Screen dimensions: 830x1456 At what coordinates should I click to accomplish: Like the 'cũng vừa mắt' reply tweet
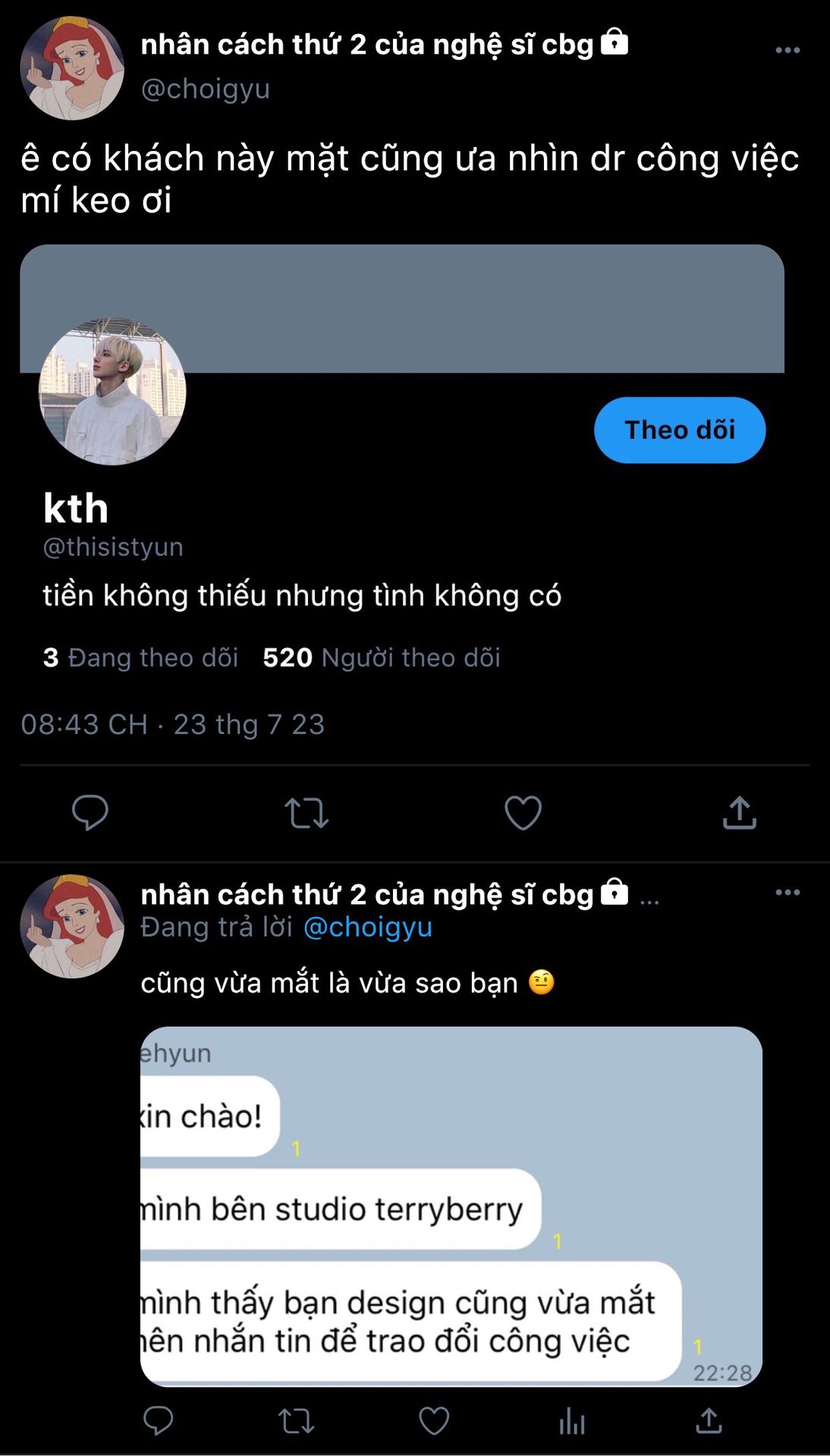(434, 1420)
